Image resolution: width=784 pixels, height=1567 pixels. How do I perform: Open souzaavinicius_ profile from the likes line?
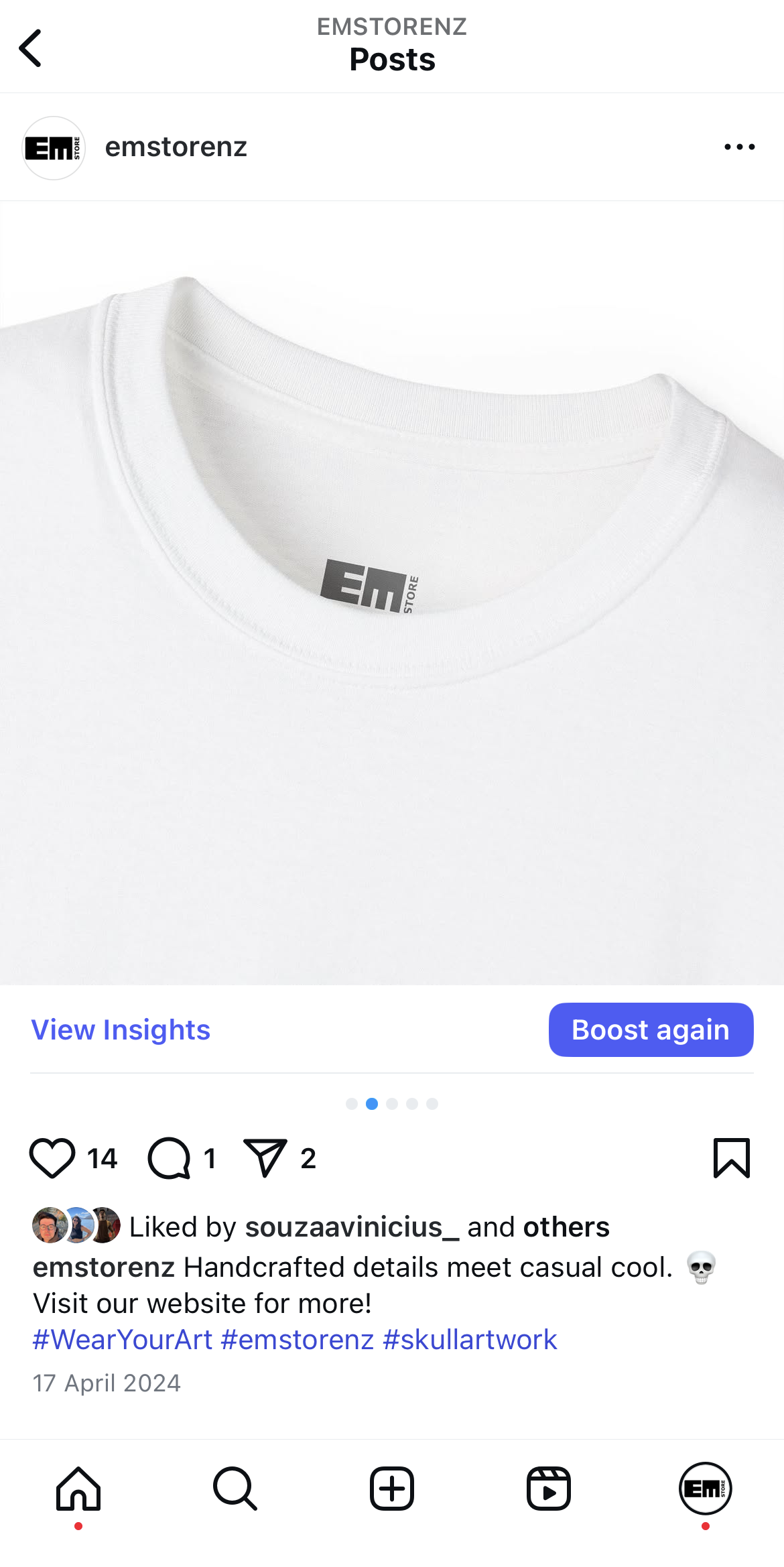pyautogui.click(x=352, y=1227)
